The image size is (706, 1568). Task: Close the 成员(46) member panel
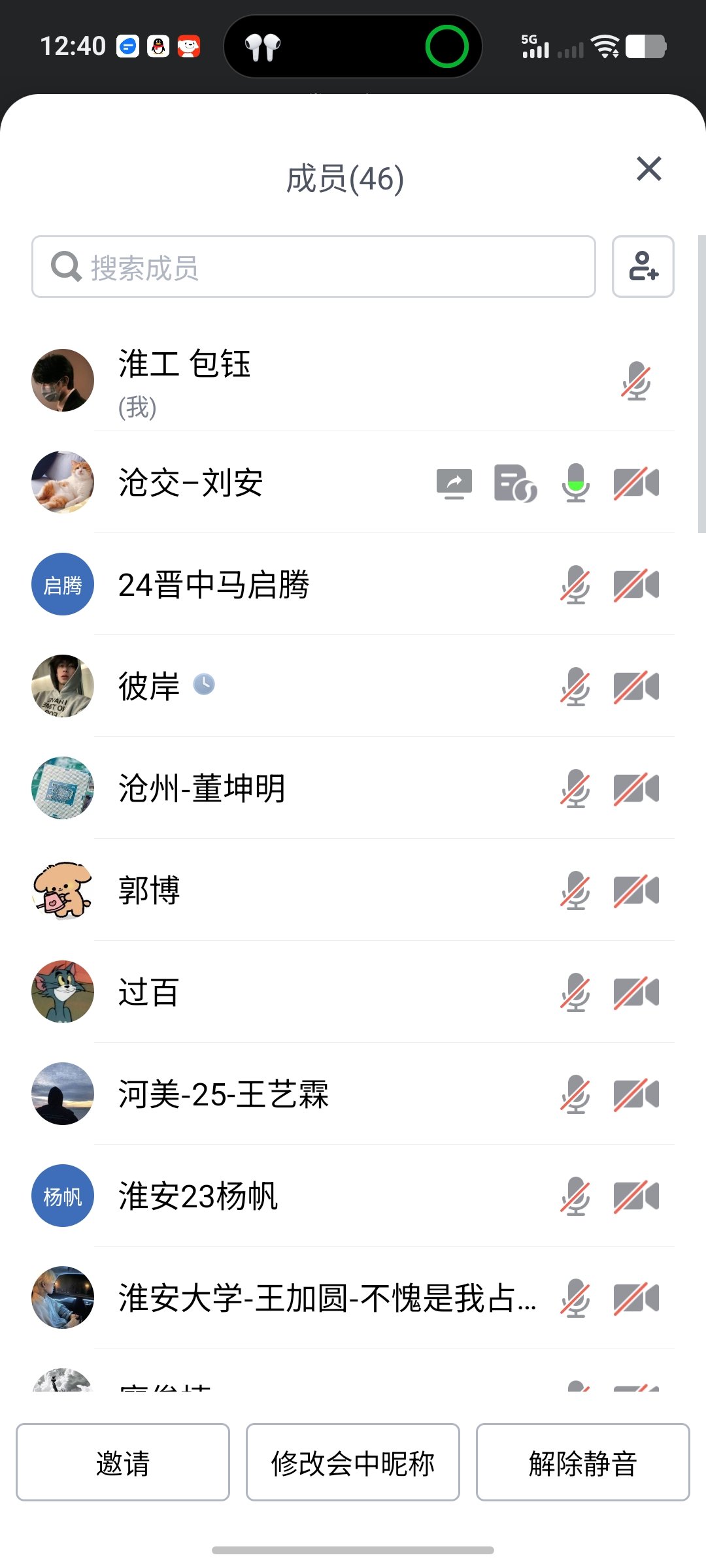pyautogui.click(x=648, y=170)
